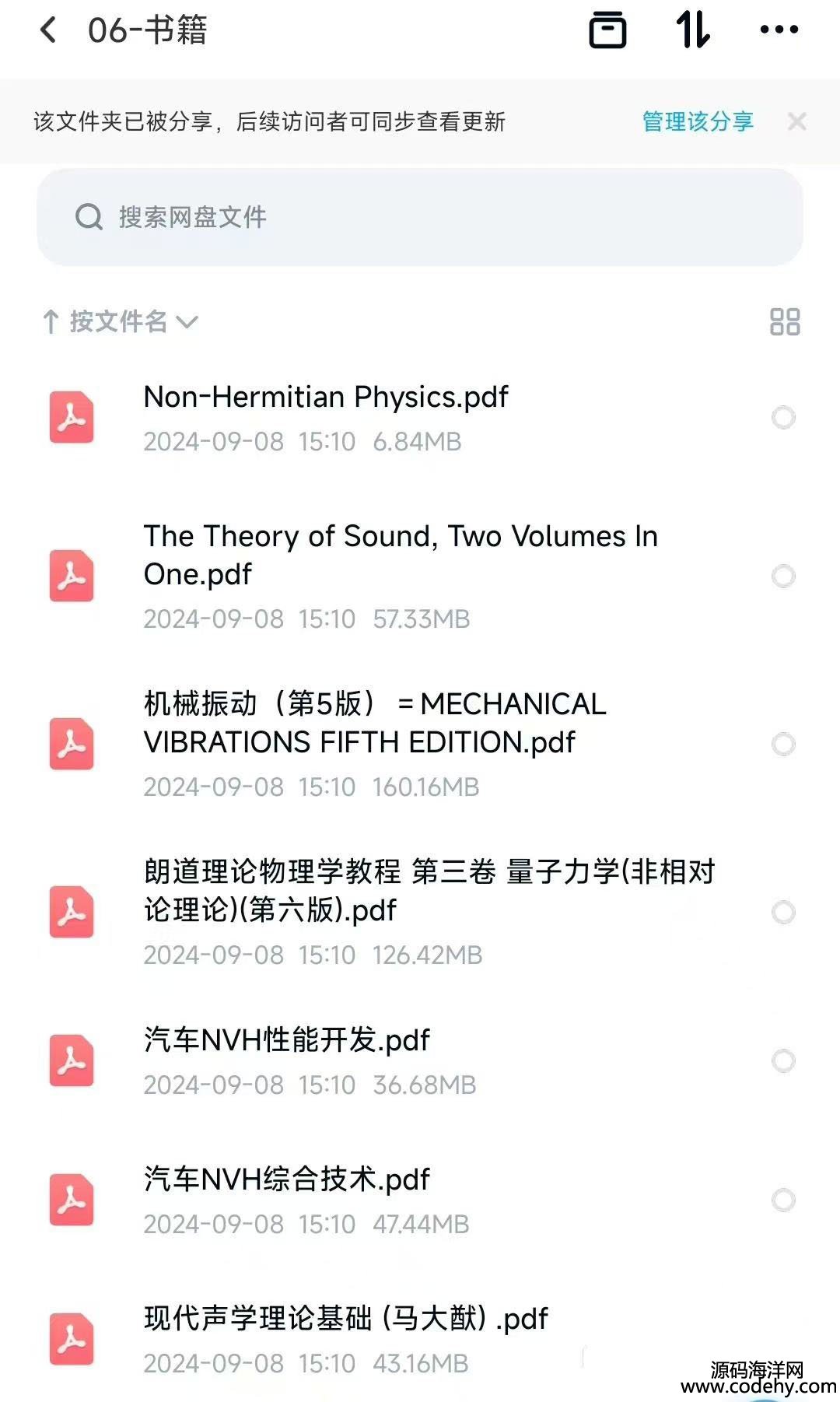Open 汽车NVH综合技术.pdf

coord(287,1179)
